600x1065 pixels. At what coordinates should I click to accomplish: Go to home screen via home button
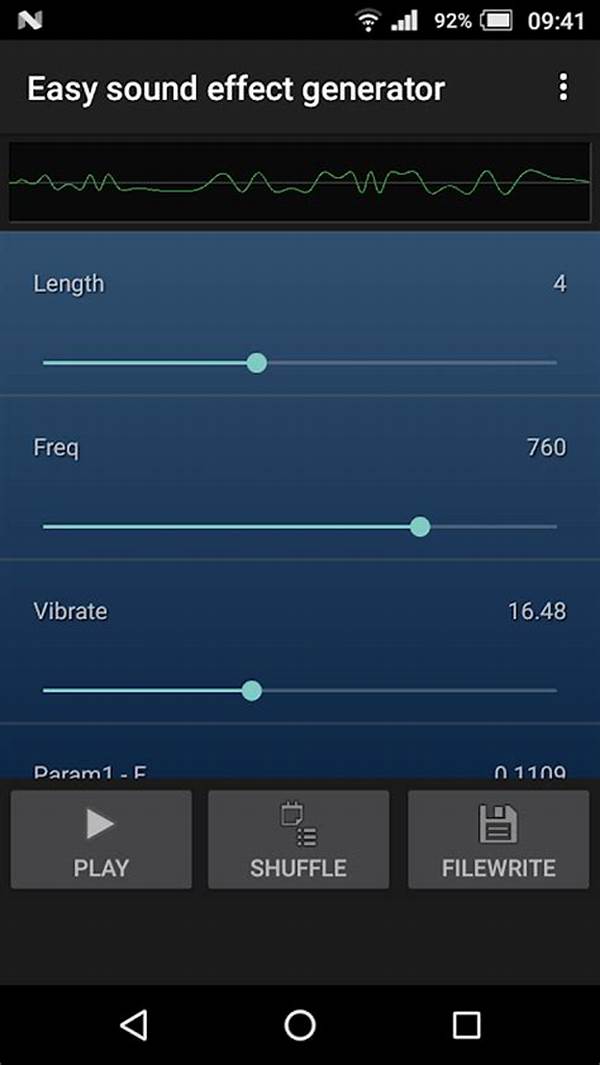300,1025
